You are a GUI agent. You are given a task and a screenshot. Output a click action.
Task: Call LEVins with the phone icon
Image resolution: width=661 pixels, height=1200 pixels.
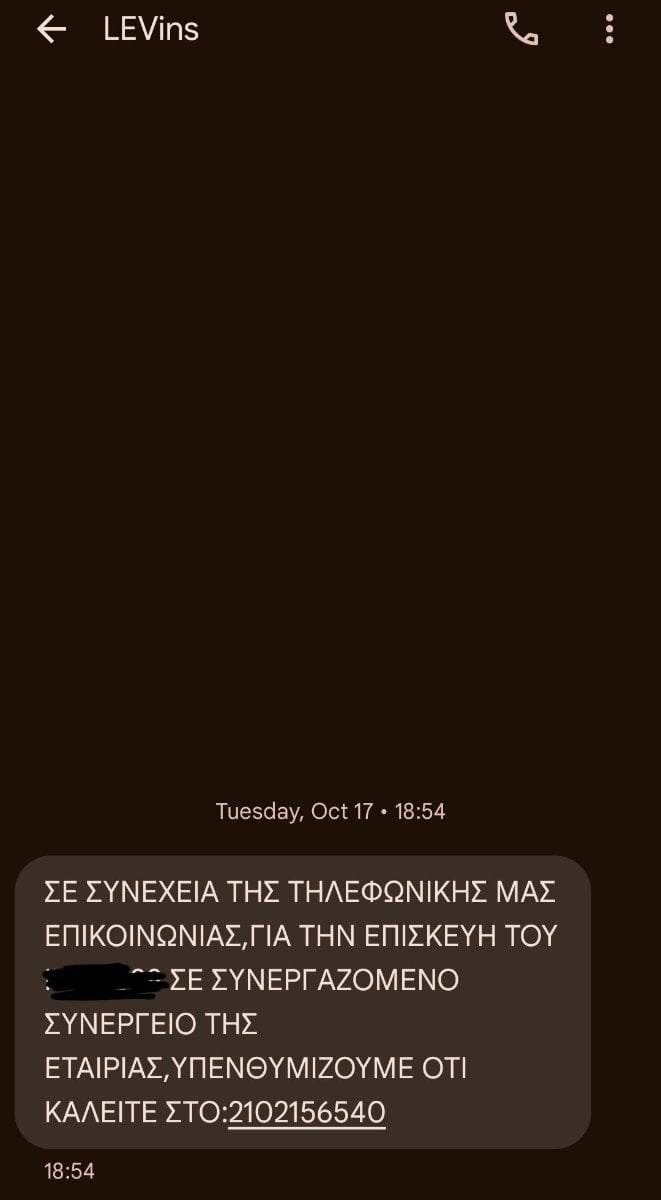pyautogui.click(x=521, y=30)
